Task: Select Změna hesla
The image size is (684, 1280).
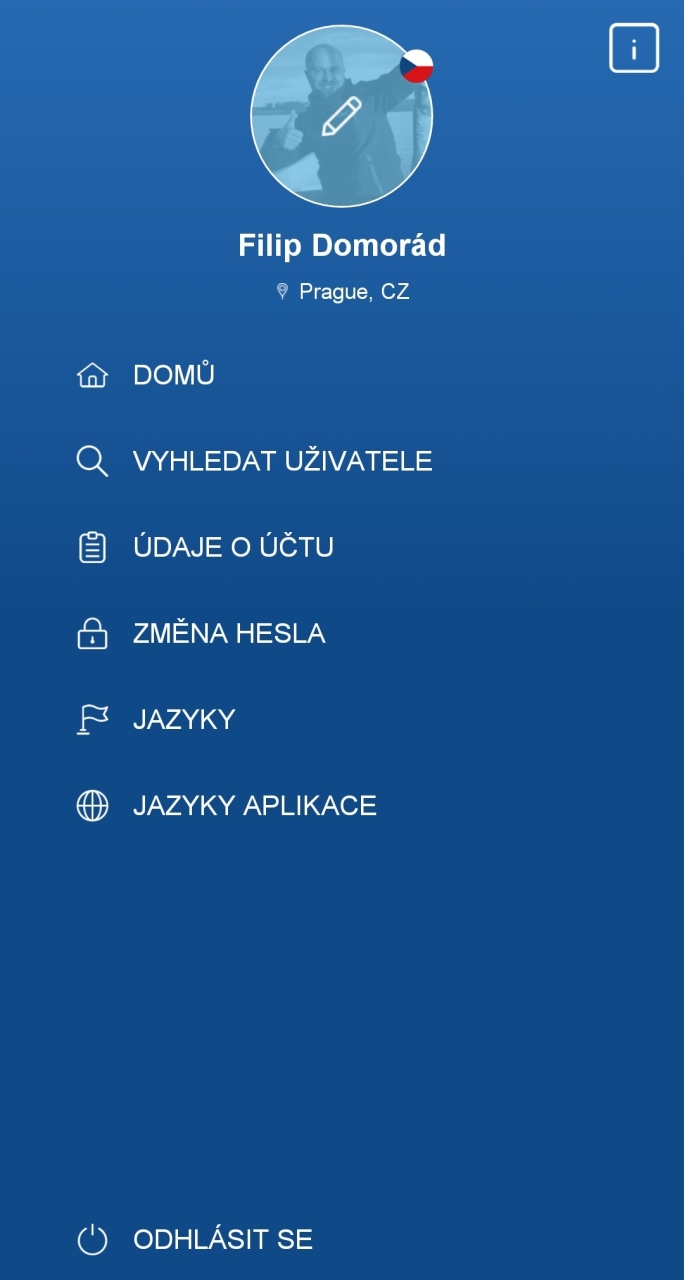Action: tap(228, 633)
